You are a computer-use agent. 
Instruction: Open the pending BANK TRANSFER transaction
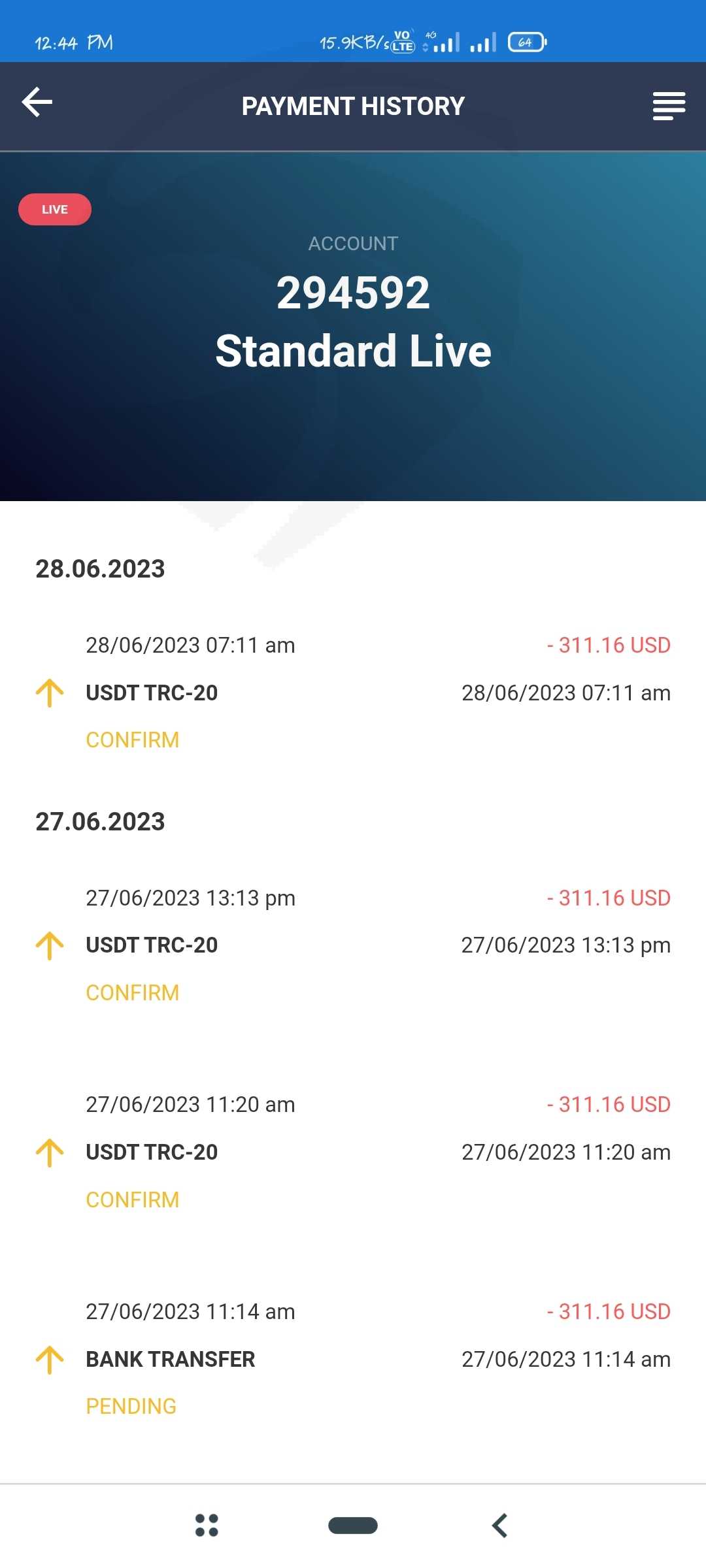coord(353,1359)
